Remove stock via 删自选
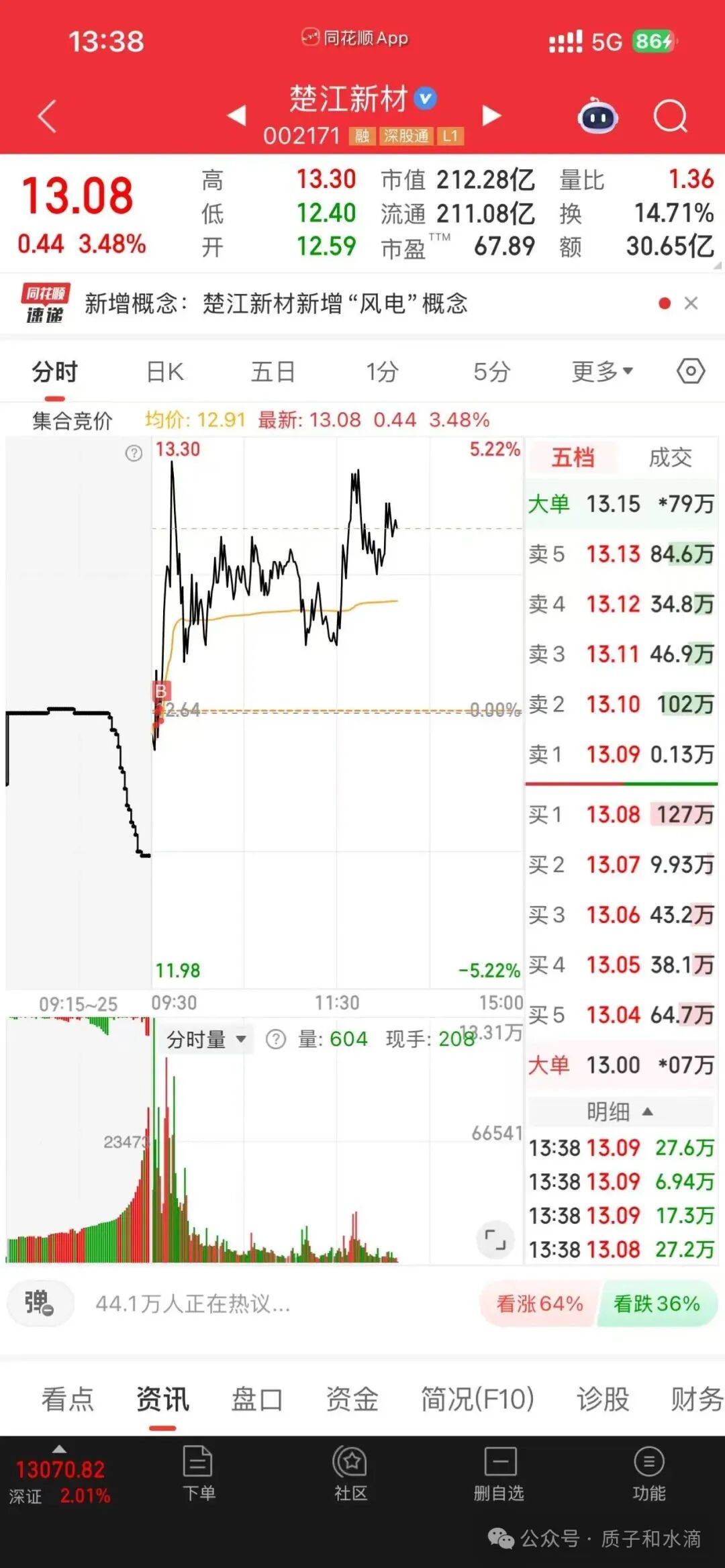The image size is (725, 1568). point(499,1474)
